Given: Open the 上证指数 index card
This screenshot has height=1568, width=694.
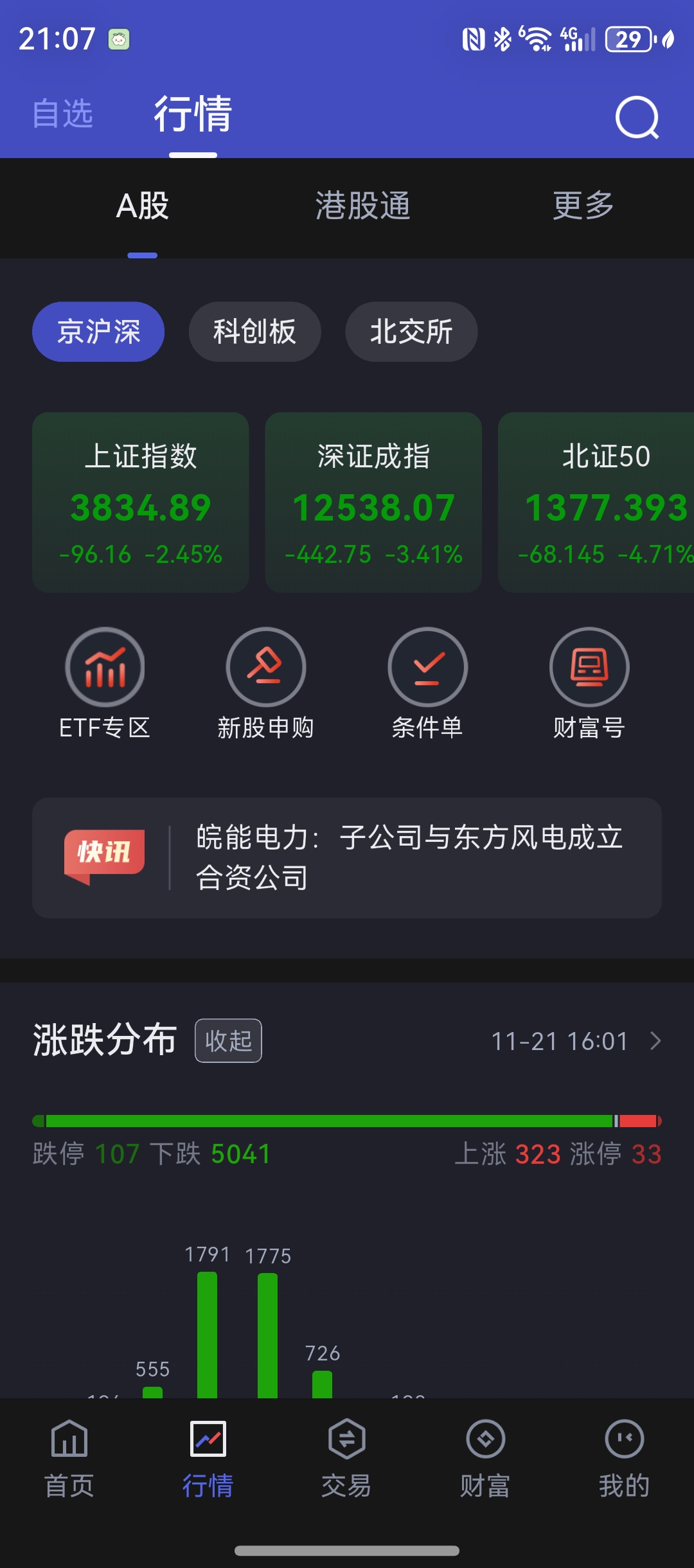Looking at the screenshot, I should pyautogui.click(x=141, y=503).
